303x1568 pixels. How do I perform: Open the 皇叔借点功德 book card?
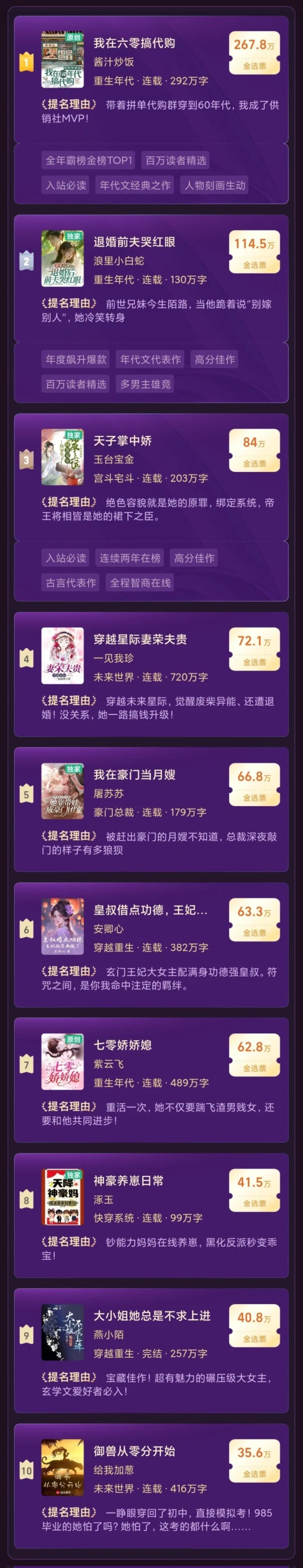coord(150,909)
